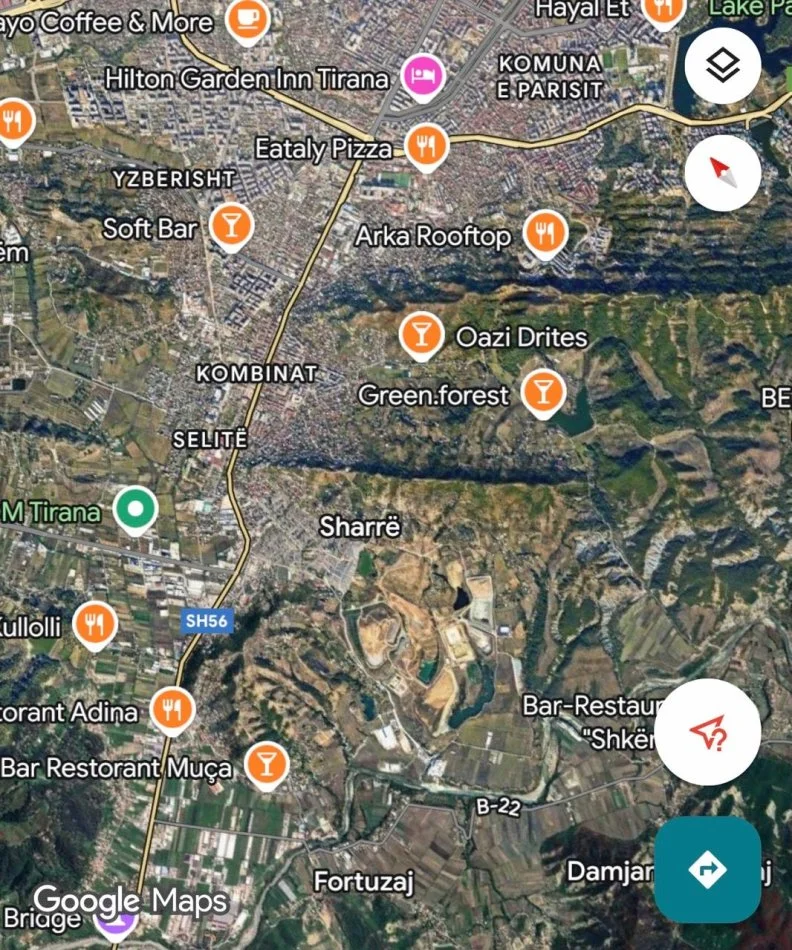Image resolution: width=792 pixels, height=950 pixels.
Task: Open directions with the teal navigation button
Action: pos(708,868)
